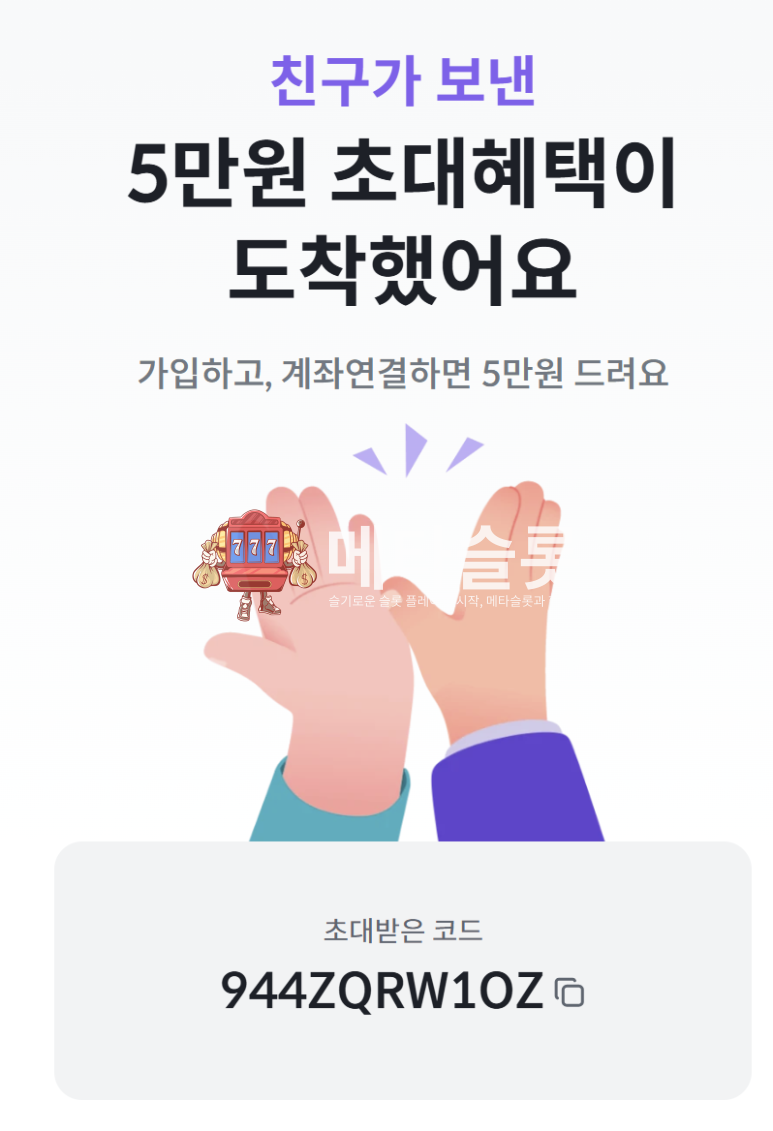This screenshot has width=773, height=1131.
Task: Copy the invite code 944ZQRW1OZ
Action: [570, 992]
